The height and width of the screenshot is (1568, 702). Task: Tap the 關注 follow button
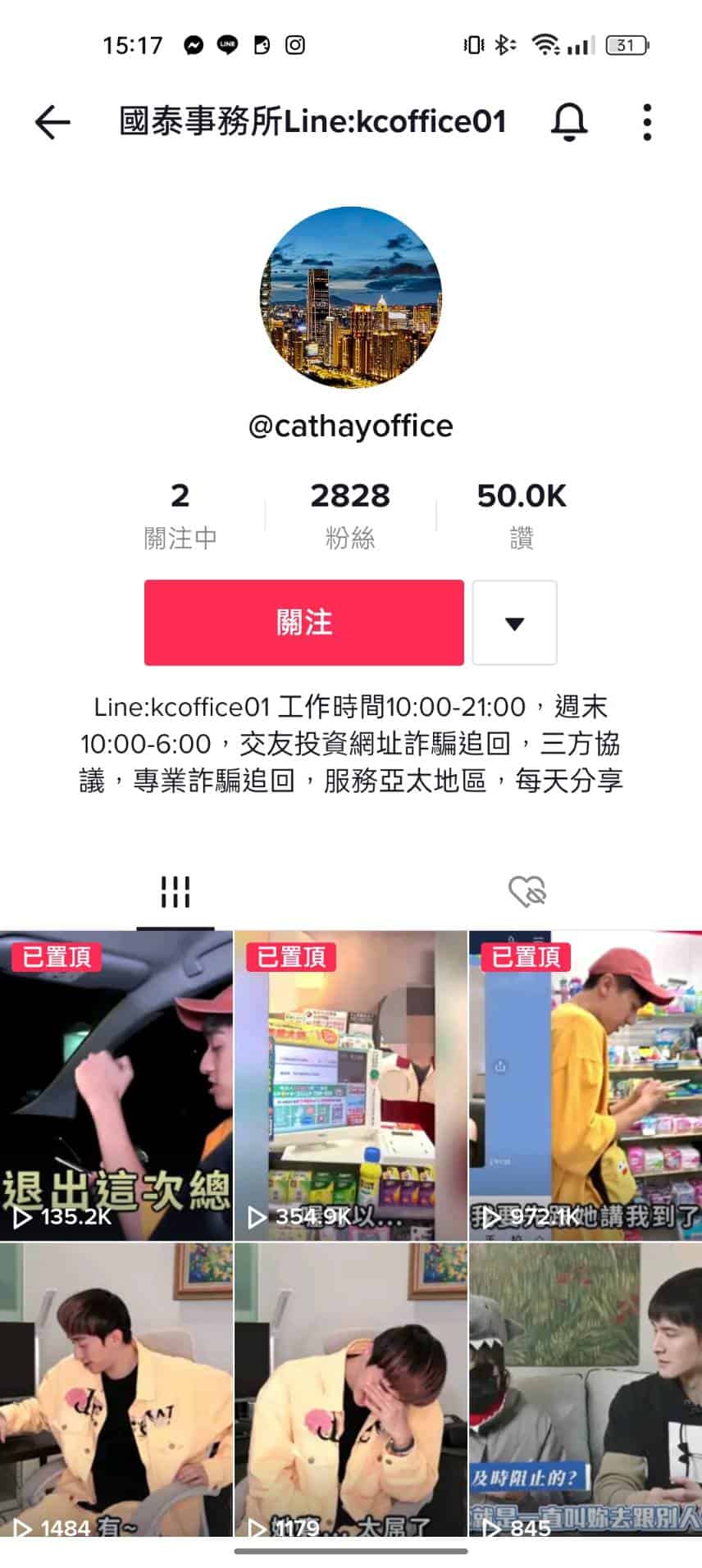click(x=303, y=622)
